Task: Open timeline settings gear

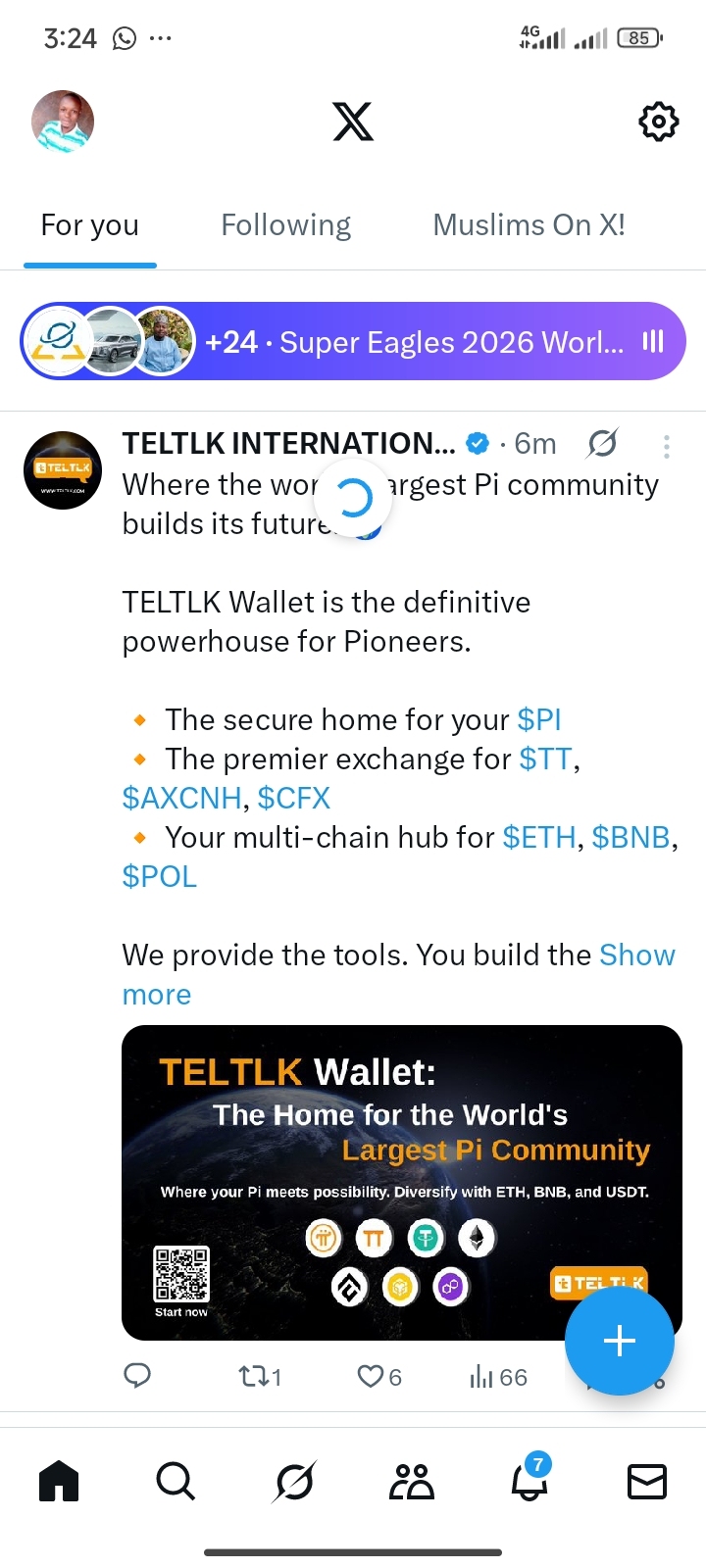Action: (x=658, y=122)
